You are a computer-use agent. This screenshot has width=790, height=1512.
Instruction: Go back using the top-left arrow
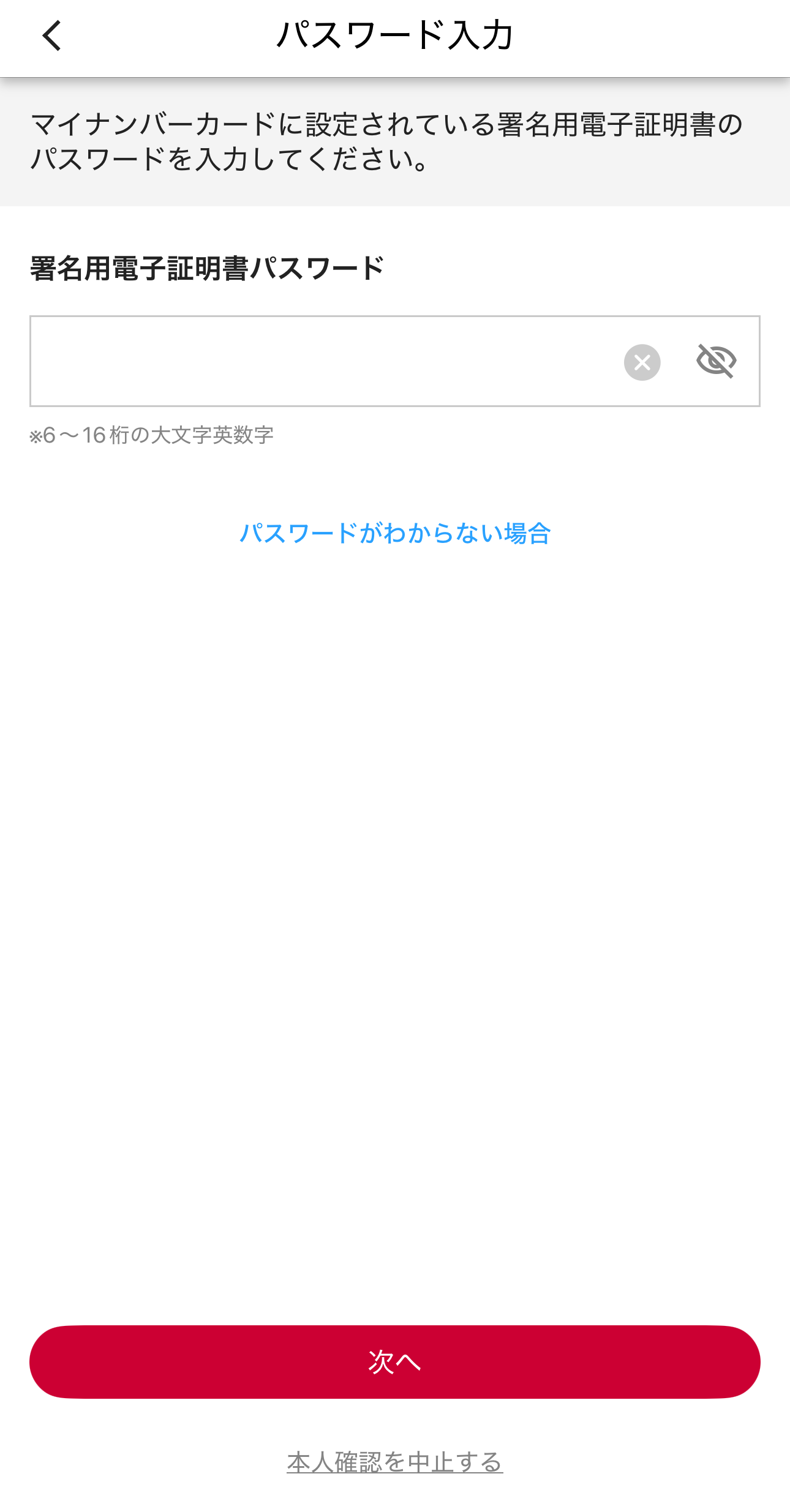point(53,36)
